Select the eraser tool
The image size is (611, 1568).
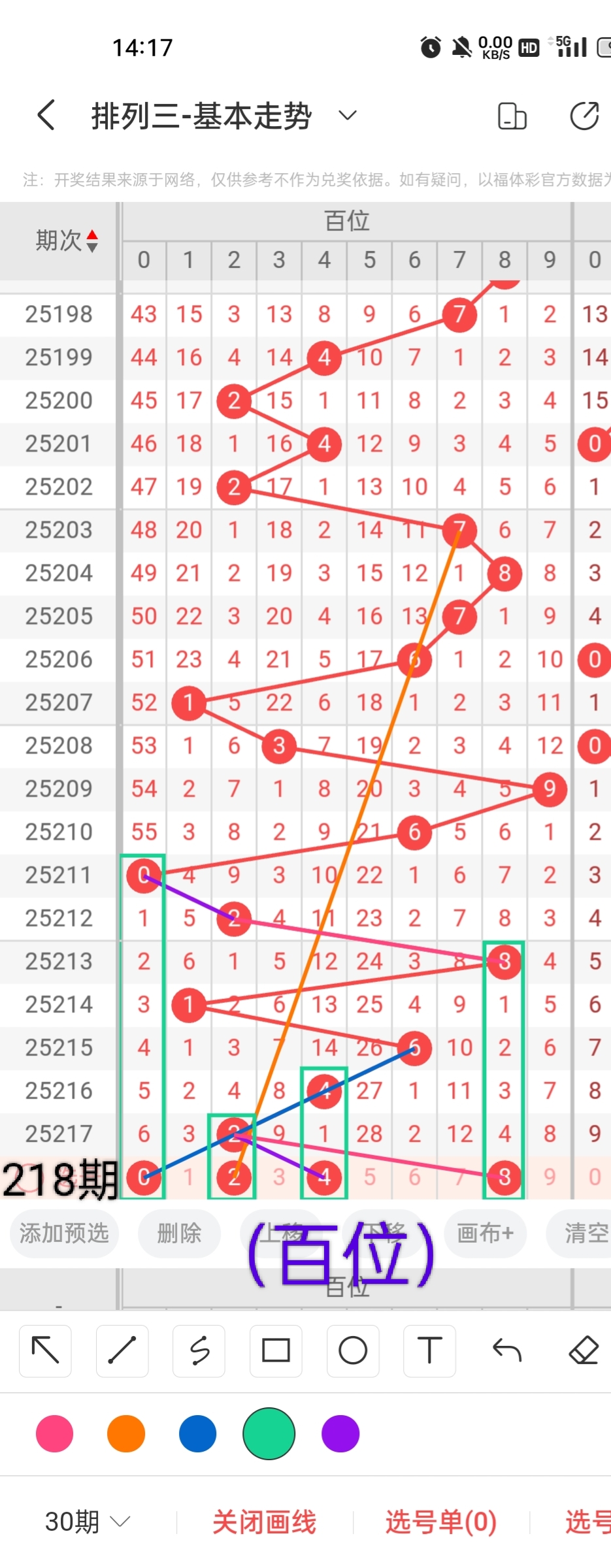584,1350
